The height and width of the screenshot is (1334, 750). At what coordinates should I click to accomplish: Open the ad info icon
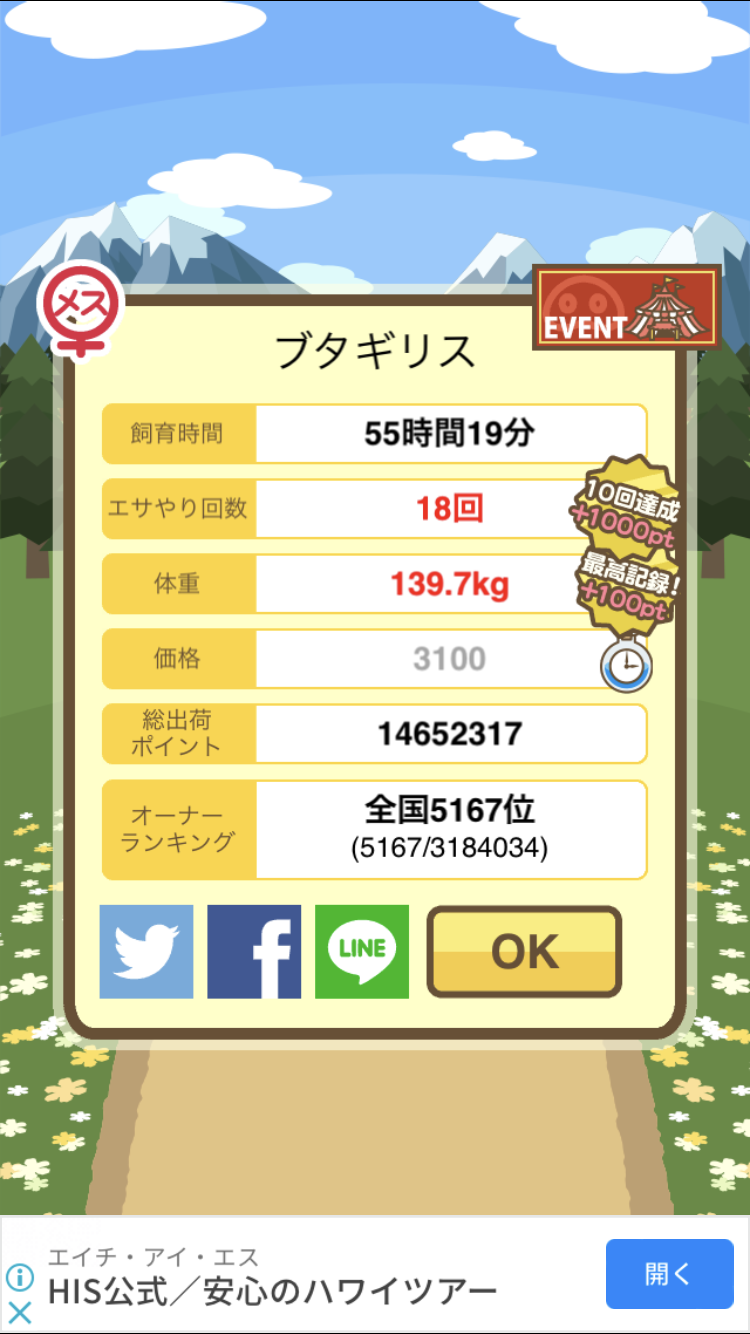pos(20,1277)
